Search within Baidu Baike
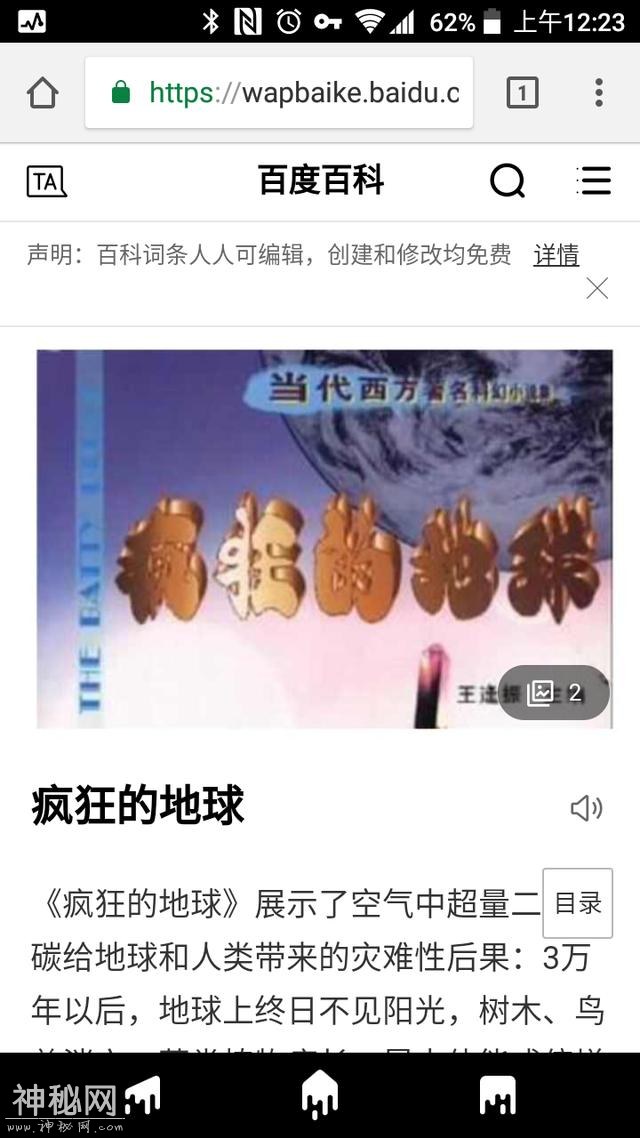This screenshot has height=1138, width=640. click(x=507, y=181)
